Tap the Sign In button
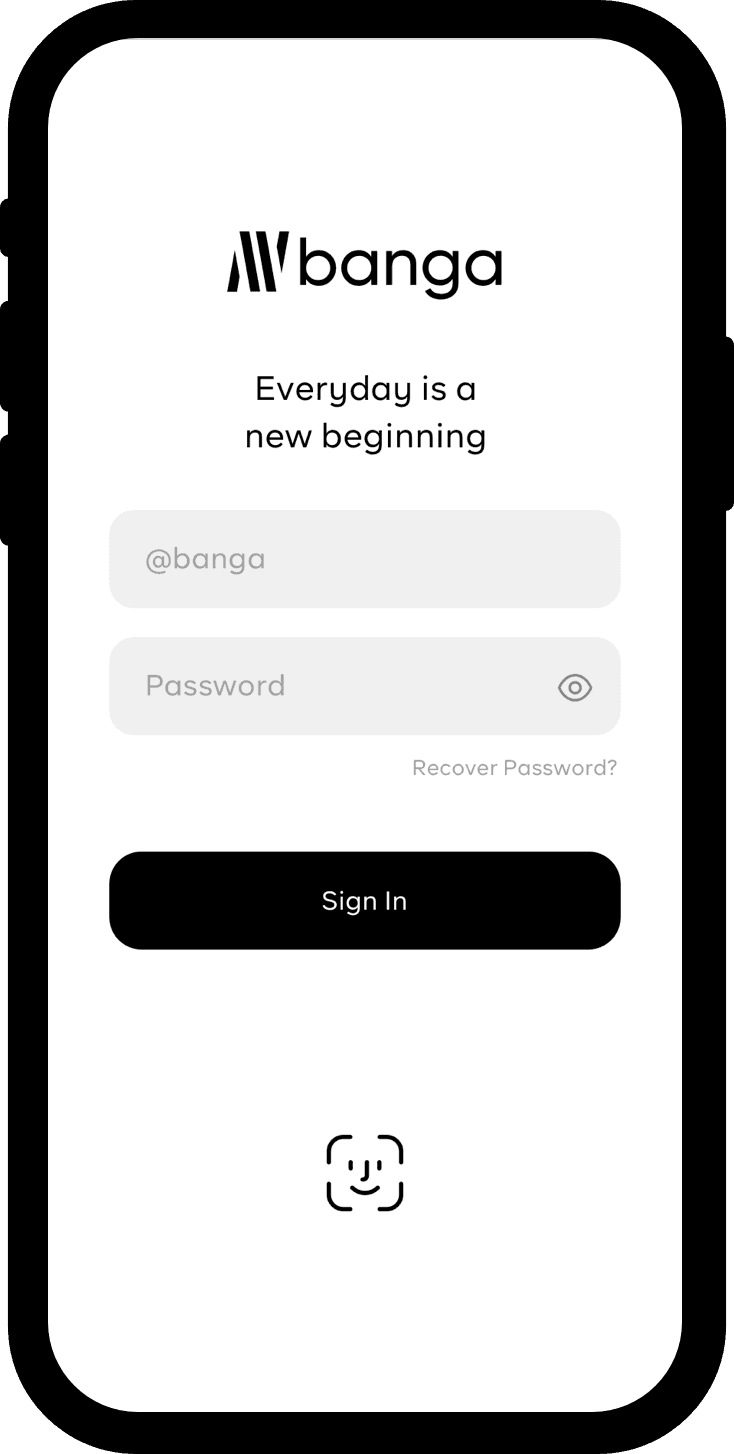The height and width of the screenshot is (1454, 734). click(364, 901)
